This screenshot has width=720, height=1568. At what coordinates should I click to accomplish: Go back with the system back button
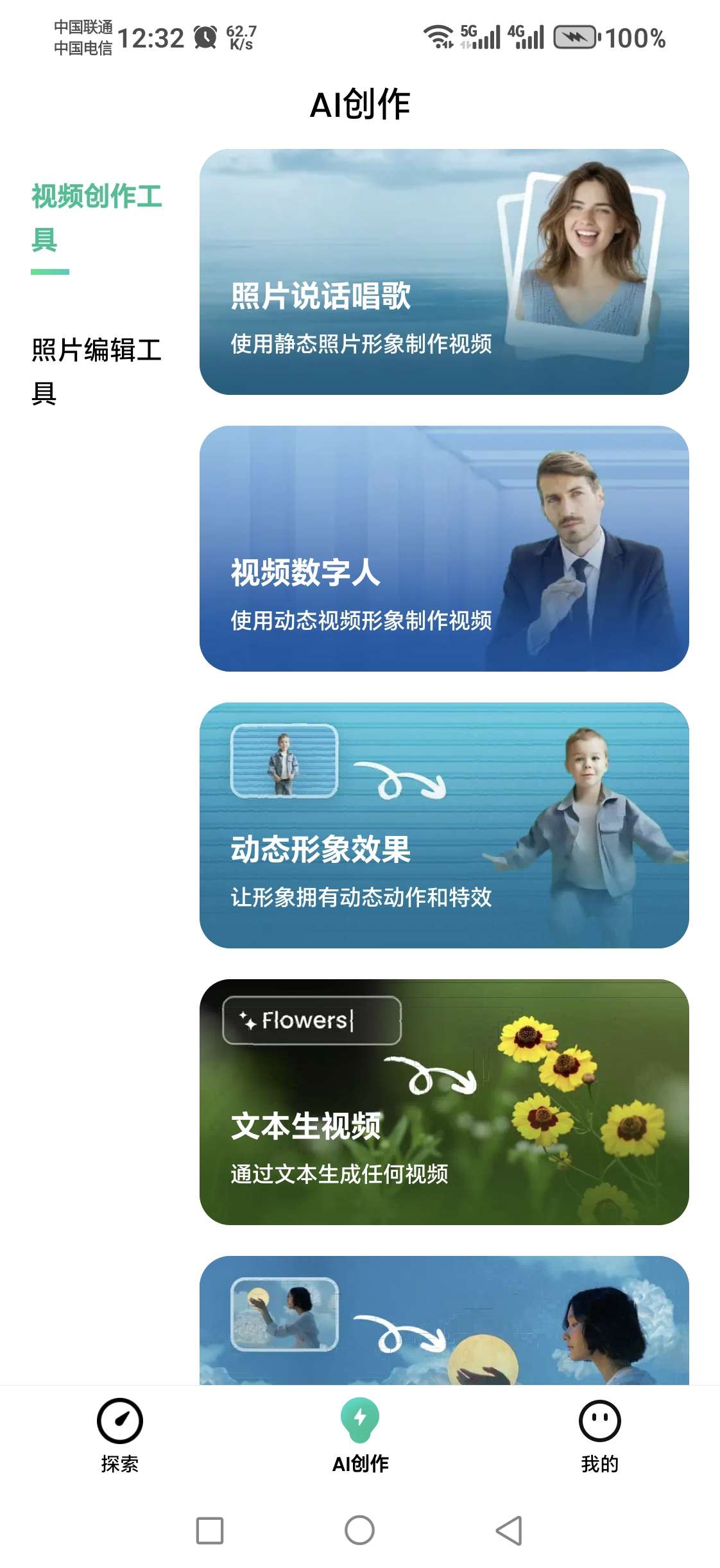(x=510, y=1531)
